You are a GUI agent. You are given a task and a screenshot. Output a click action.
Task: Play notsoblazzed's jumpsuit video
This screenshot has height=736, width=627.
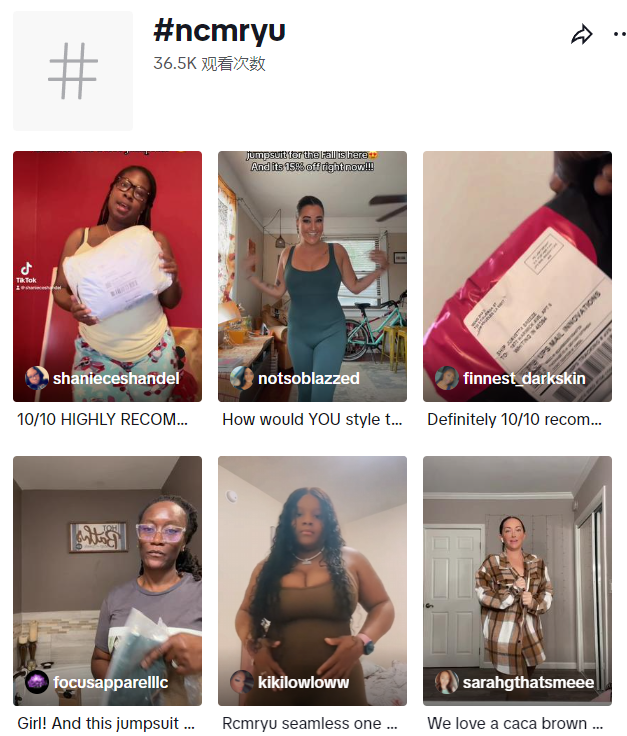pos(312,275)
